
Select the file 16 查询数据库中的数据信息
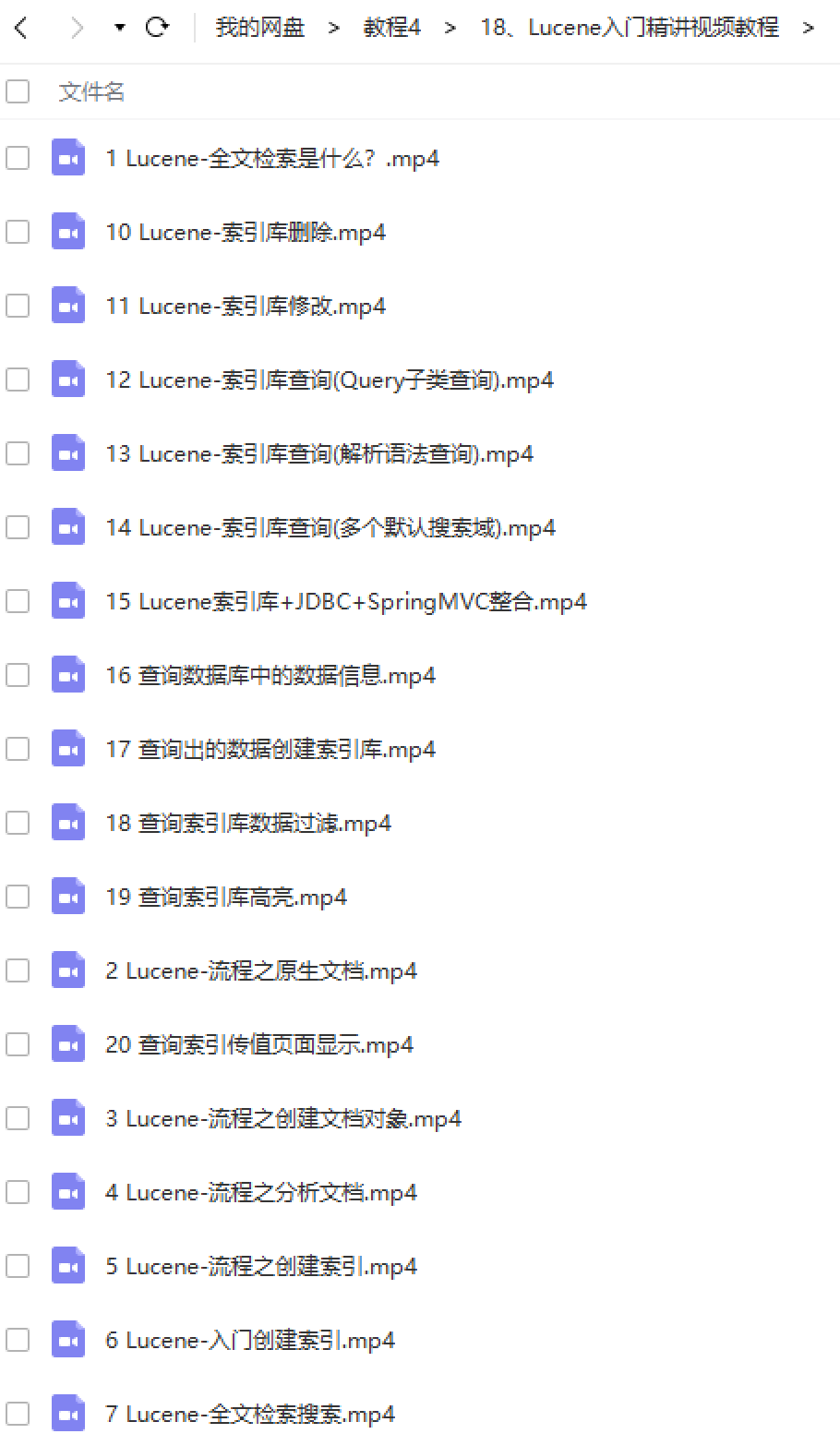point(18,675)
